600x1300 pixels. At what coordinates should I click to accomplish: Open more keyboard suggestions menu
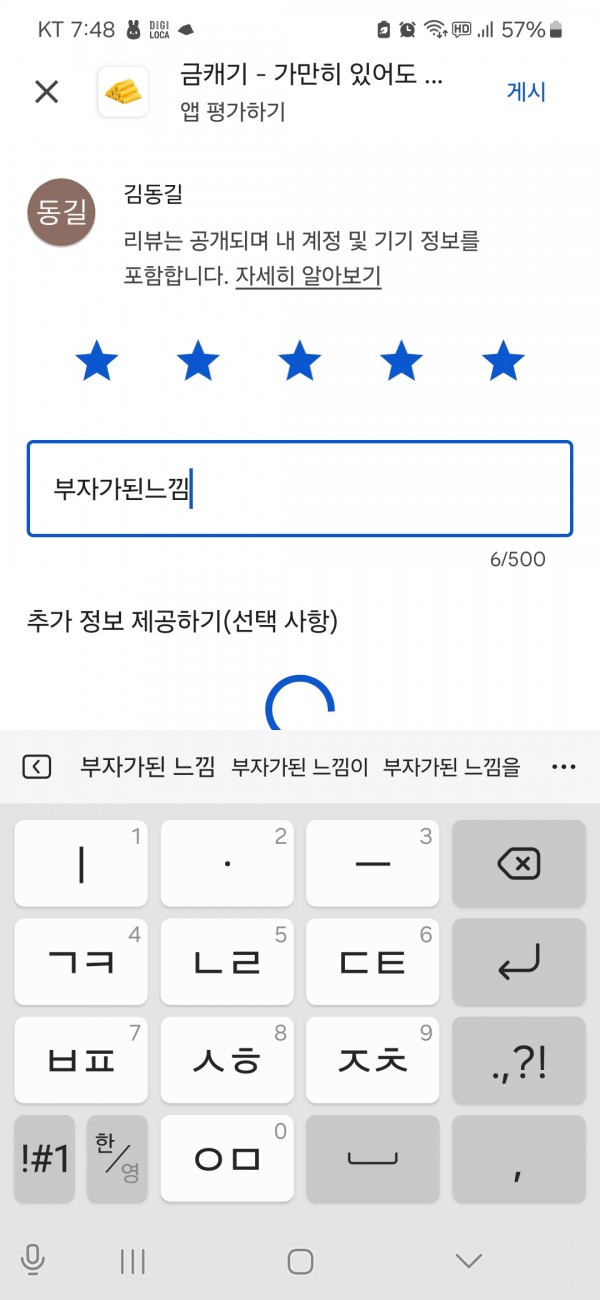(x=564, y=767)
